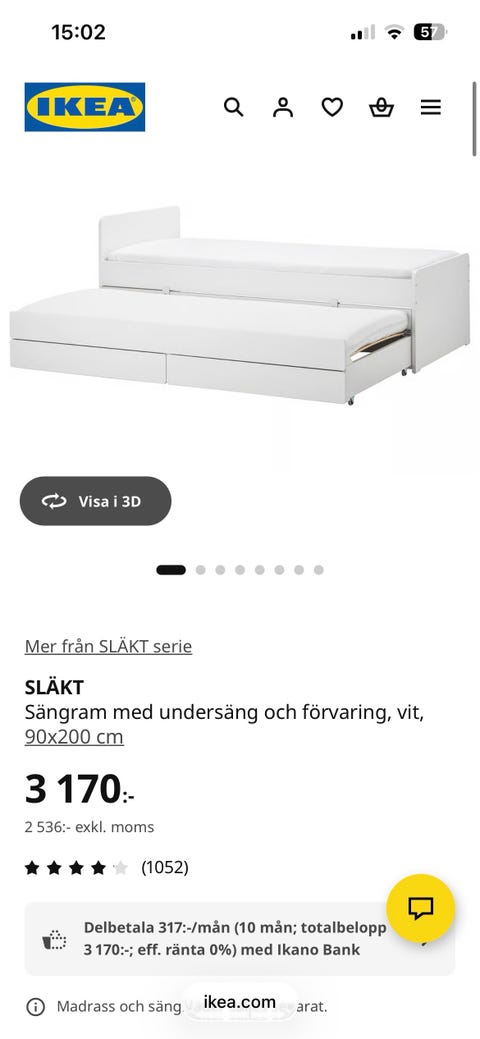Open the 1052 customer reviews
Image resolution: width=480 pixels, height=1039 pixels.
[164, 867]
